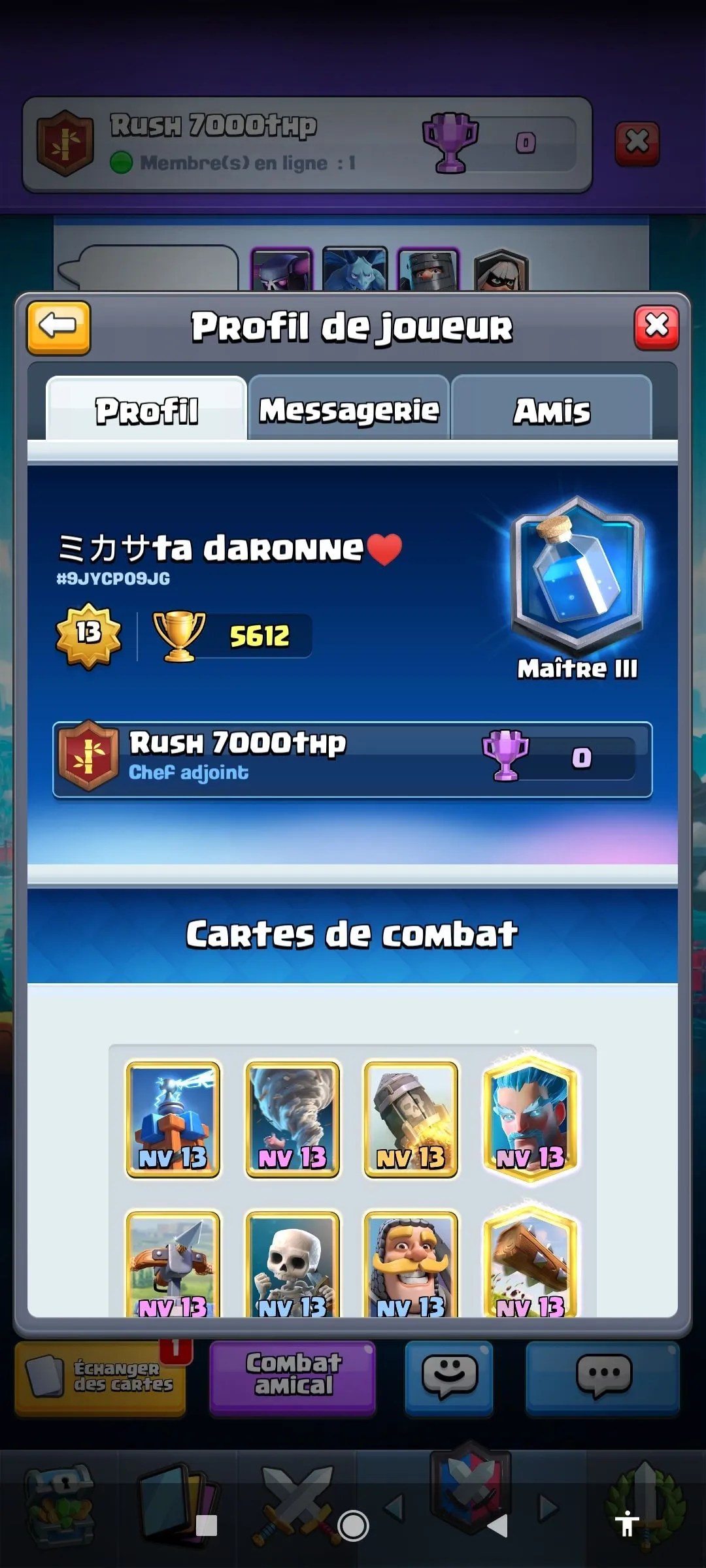View the Tesla card details
Image resolution: width=706 pixels, height=1568 pixels.
tap(173, 1120)
